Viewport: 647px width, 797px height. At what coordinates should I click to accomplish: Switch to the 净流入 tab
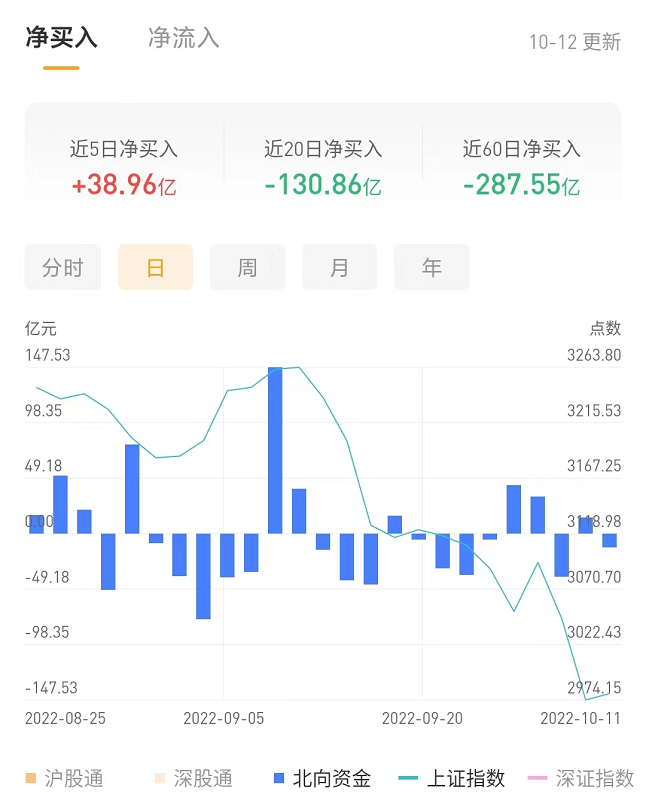[x=183, y=38]
